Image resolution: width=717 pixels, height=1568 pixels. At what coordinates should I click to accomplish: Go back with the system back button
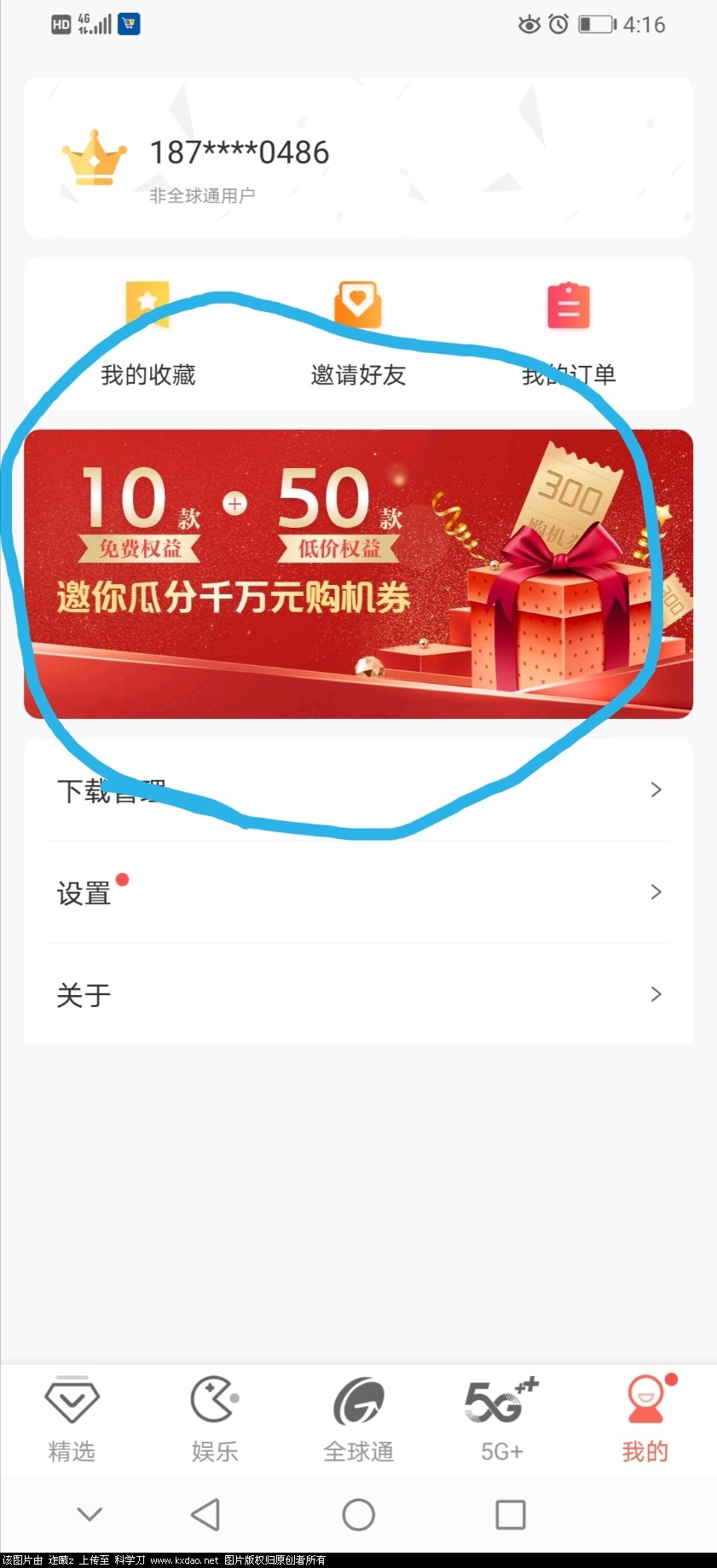tap(205, 1514)
